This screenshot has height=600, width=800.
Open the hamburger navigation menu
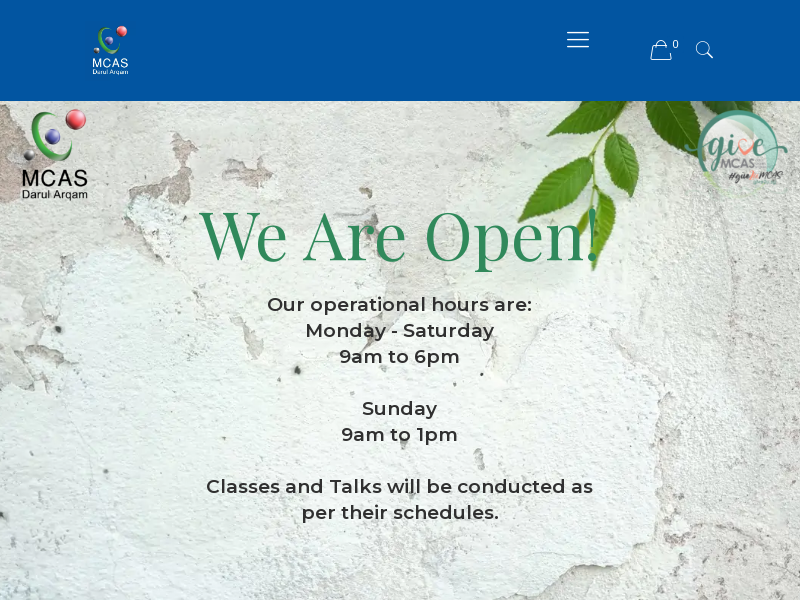coord(577,40)
